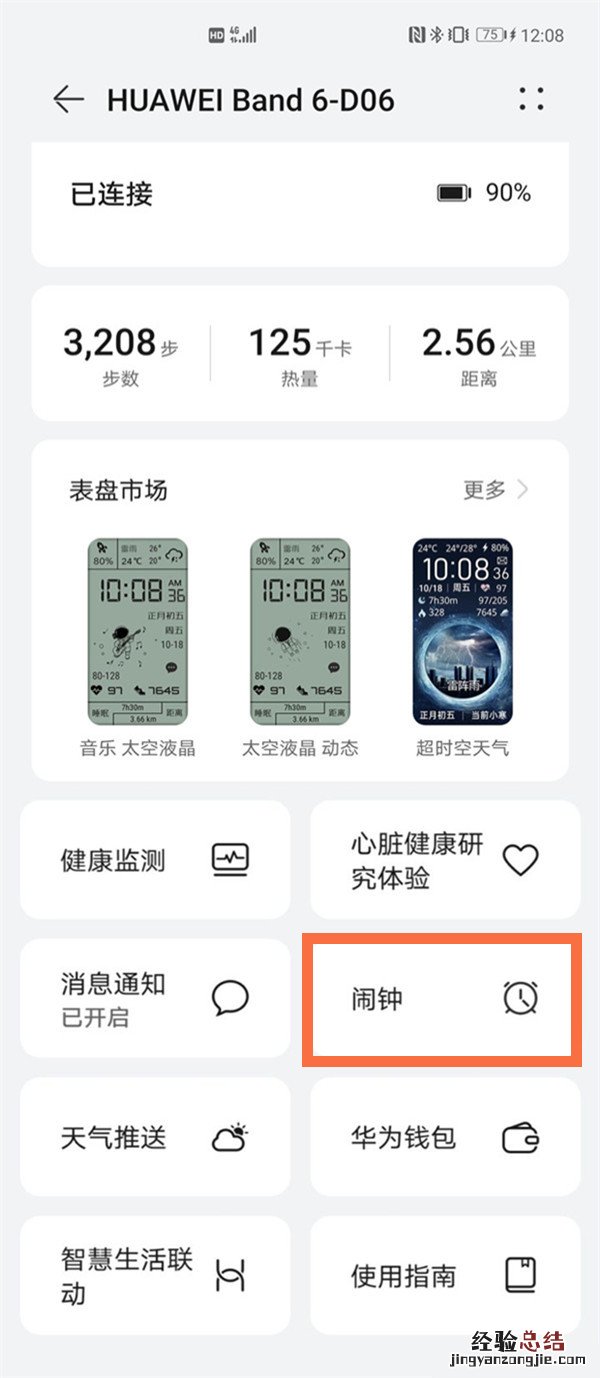Open 华为钱包 wallet
The height and width of the screenshot is (1378, 600).
445,1137
